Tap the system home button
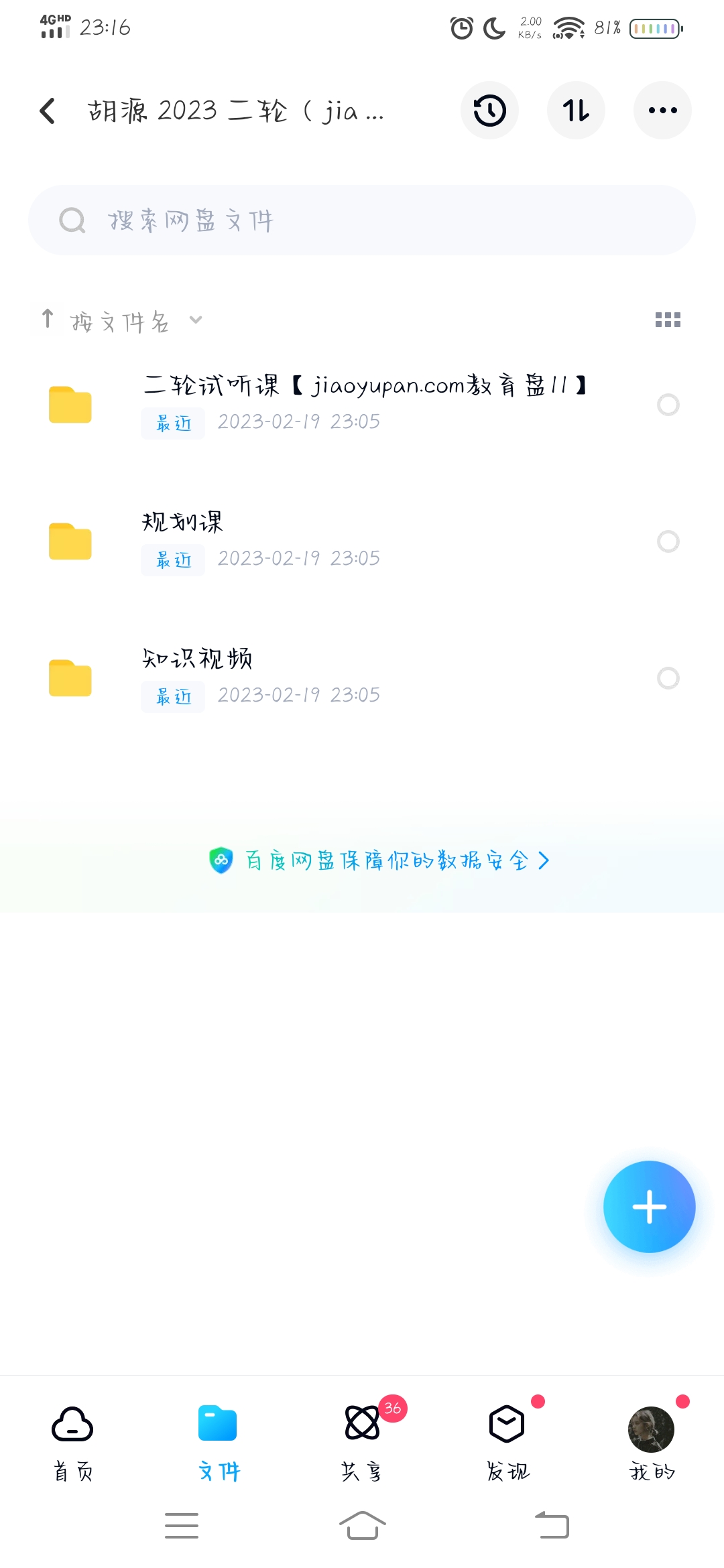Viewport: 724px width, 1568px height. click(x=362, y=1526)
